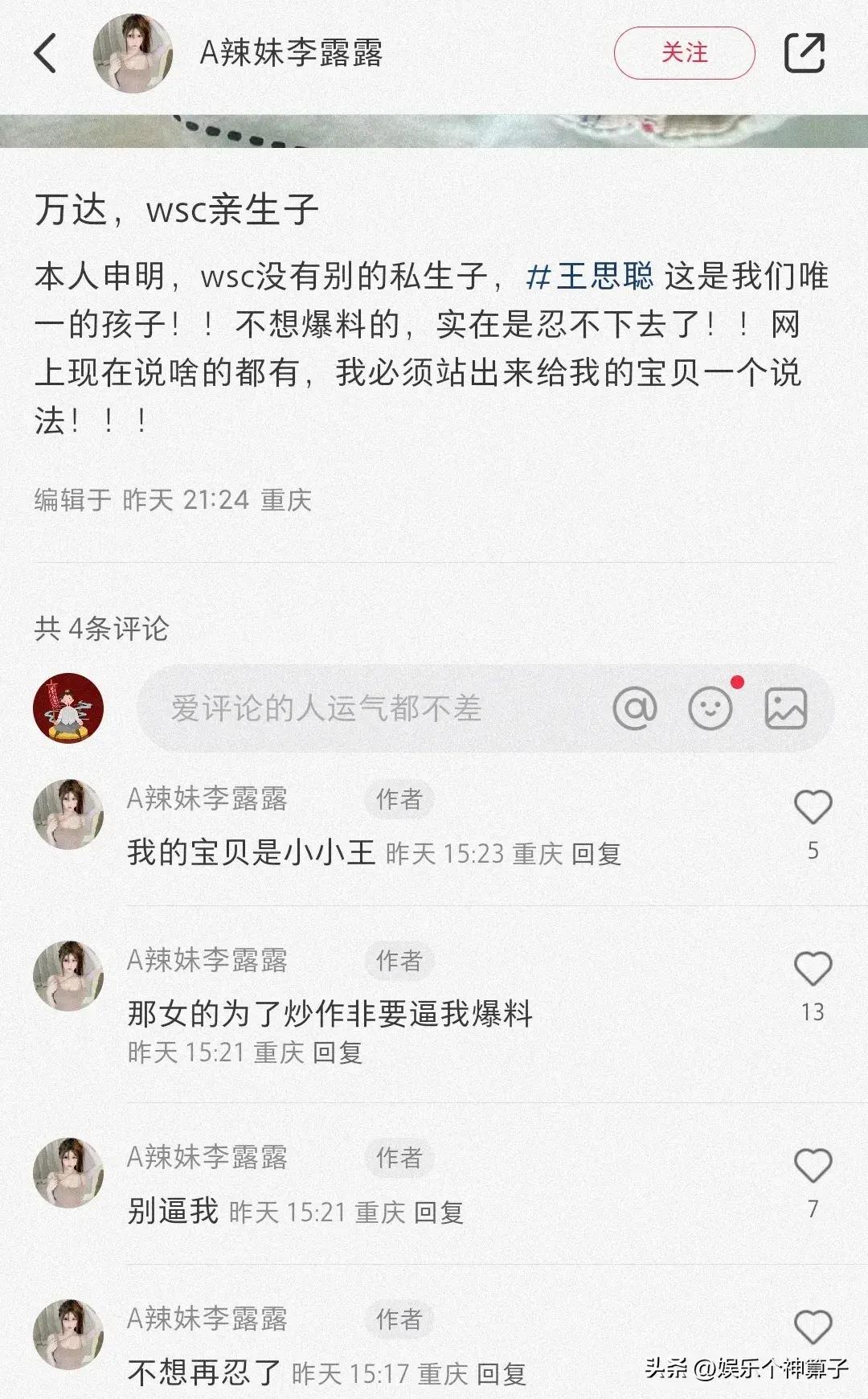The image size is (868, 1399).
Task: Reply to the comment 不想再忍了
Action: coord(501,1374)
